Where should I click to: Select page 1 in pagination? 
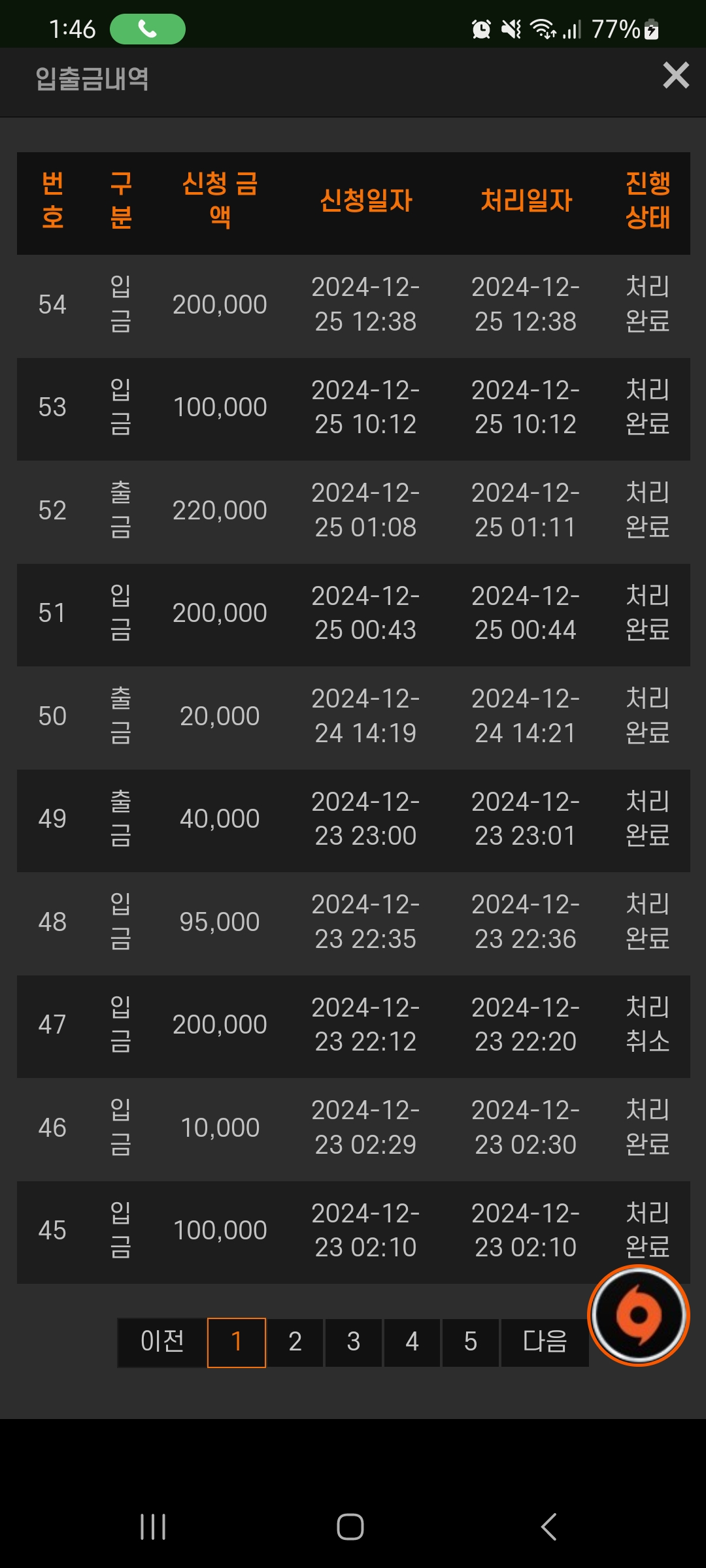(237, 1343)
